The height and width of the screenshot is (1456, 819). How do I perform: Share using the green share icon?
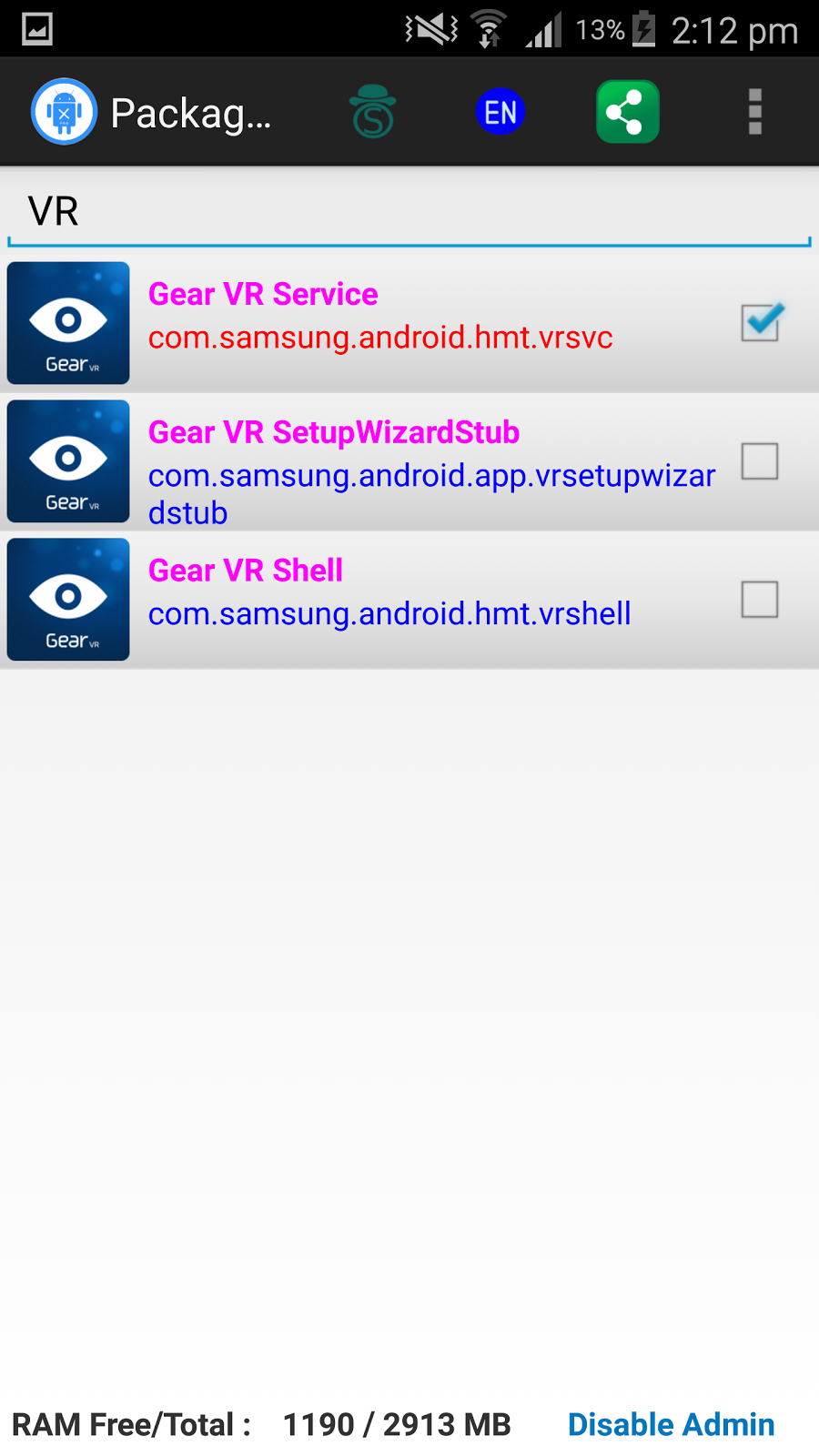pos(627,113)
